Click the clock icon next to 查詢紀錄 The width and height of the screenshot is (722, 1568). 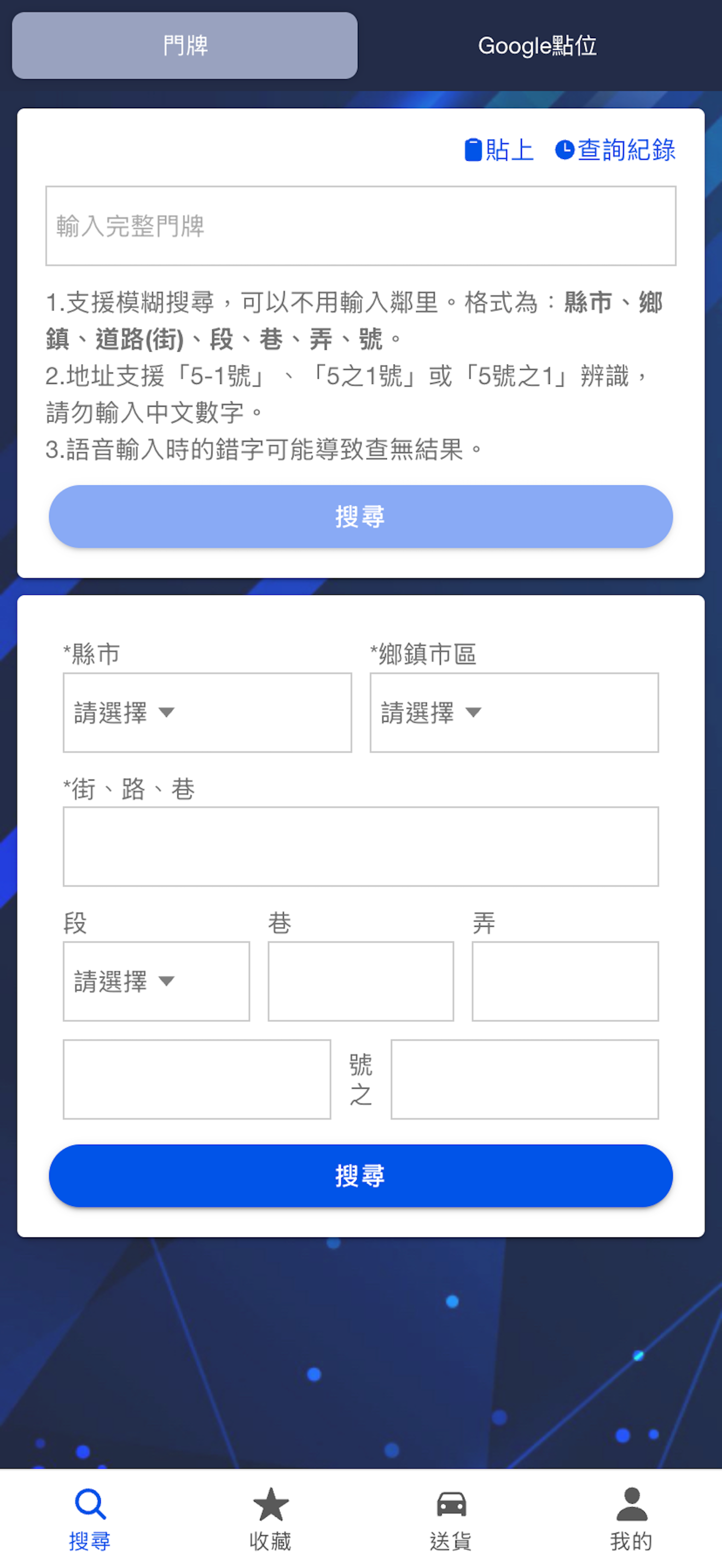click(564, 149)
